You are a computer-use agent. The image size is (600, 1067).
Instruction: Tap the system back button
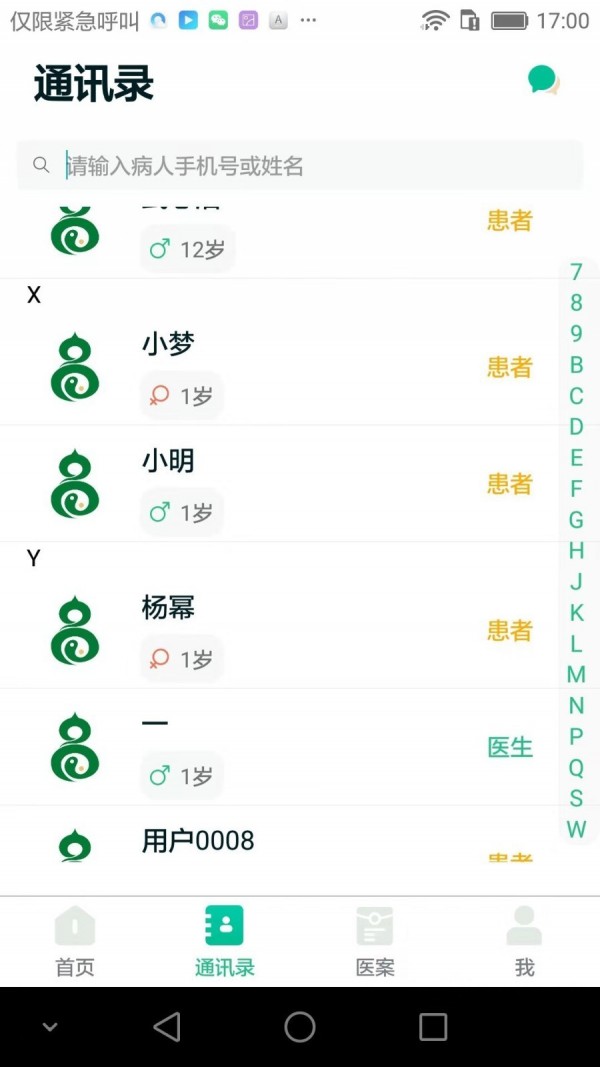click(167, 1027)
